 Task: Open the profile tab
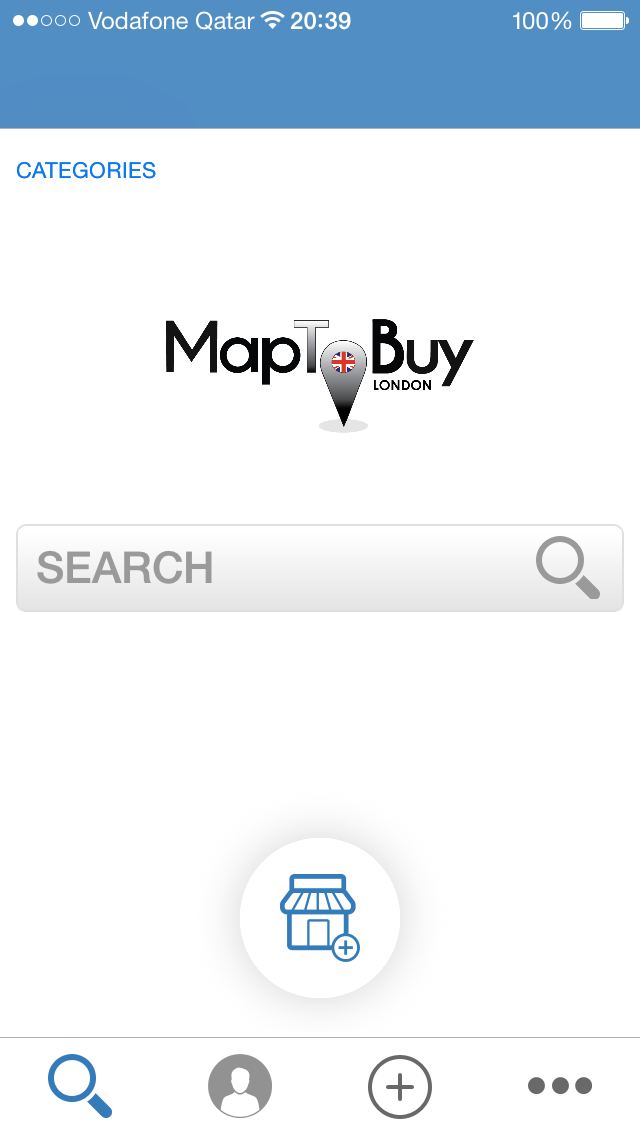click(240, 1086)
